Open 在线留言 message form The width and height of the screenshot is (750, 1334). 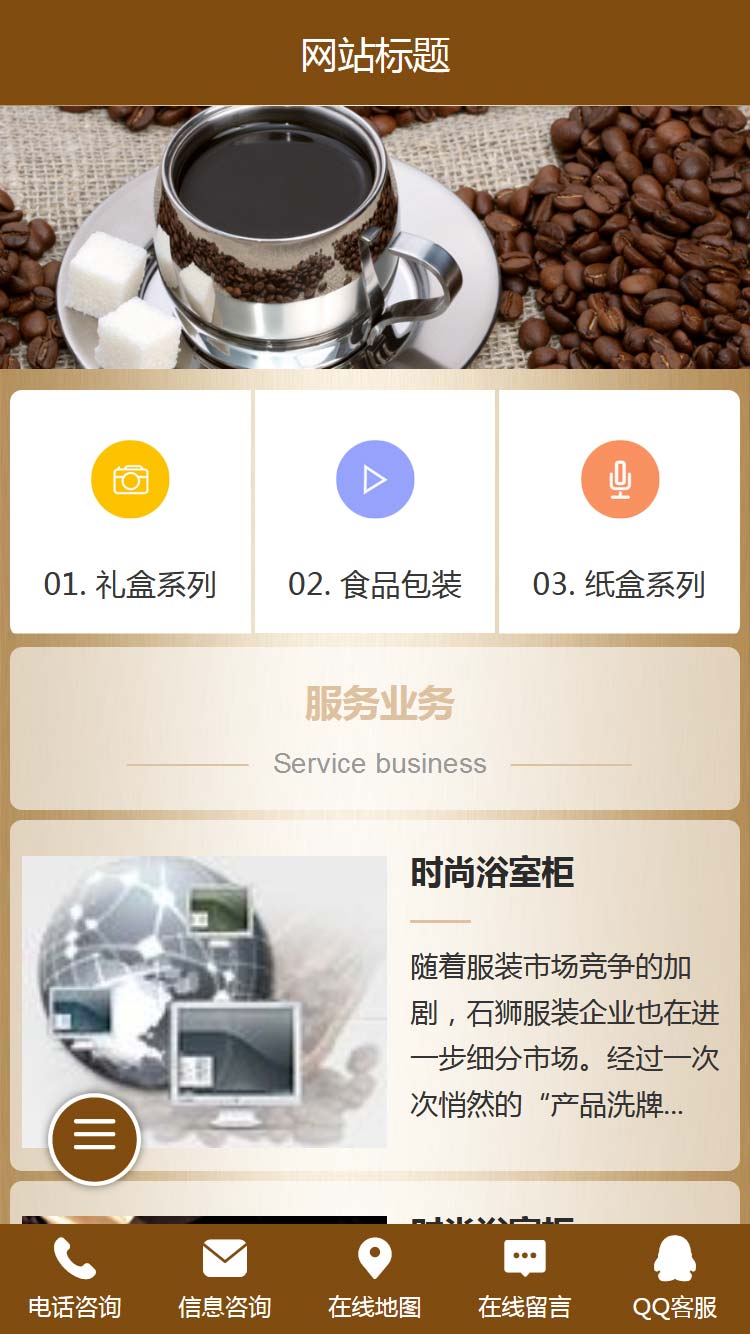(525, 1278)
